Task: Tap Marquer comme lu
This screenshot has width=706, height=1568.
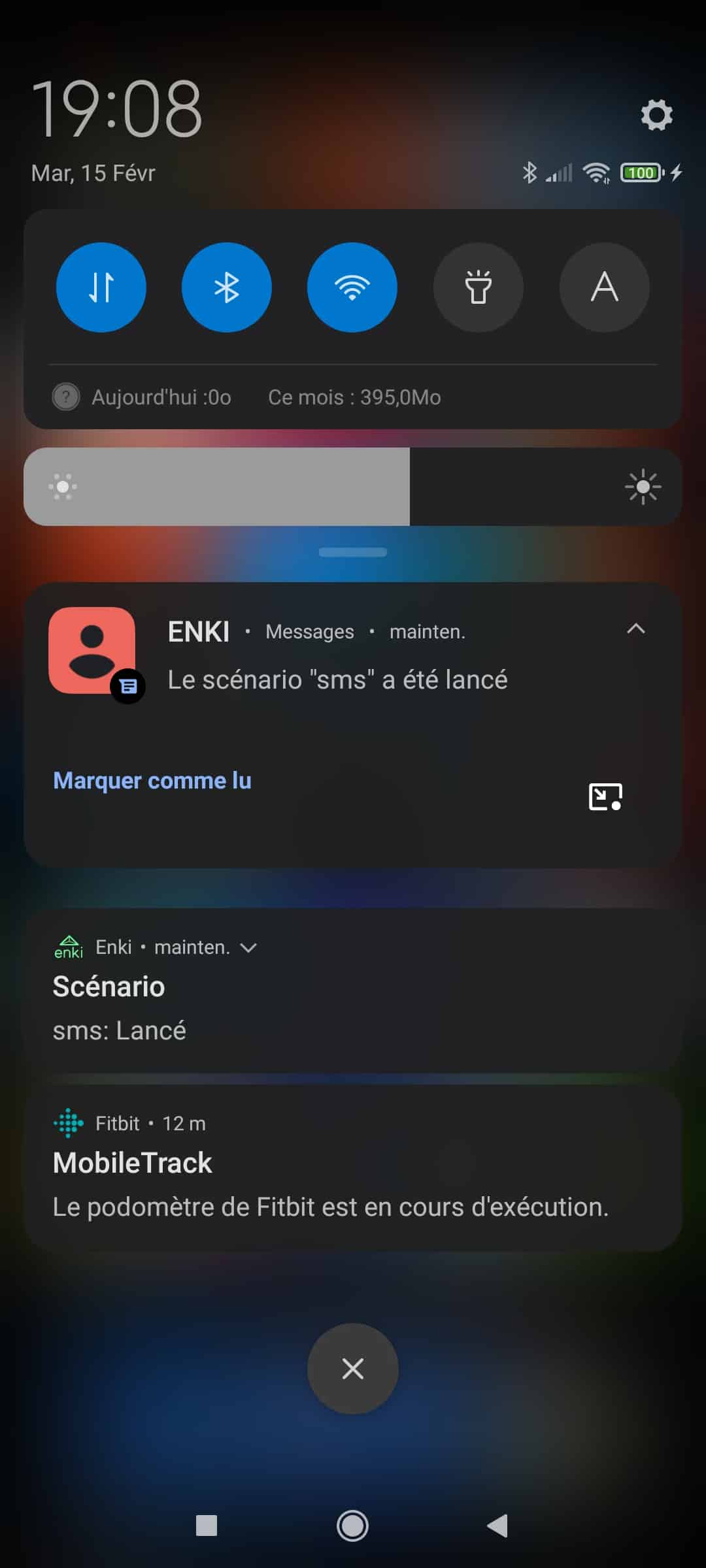Action: coord(152,781)
